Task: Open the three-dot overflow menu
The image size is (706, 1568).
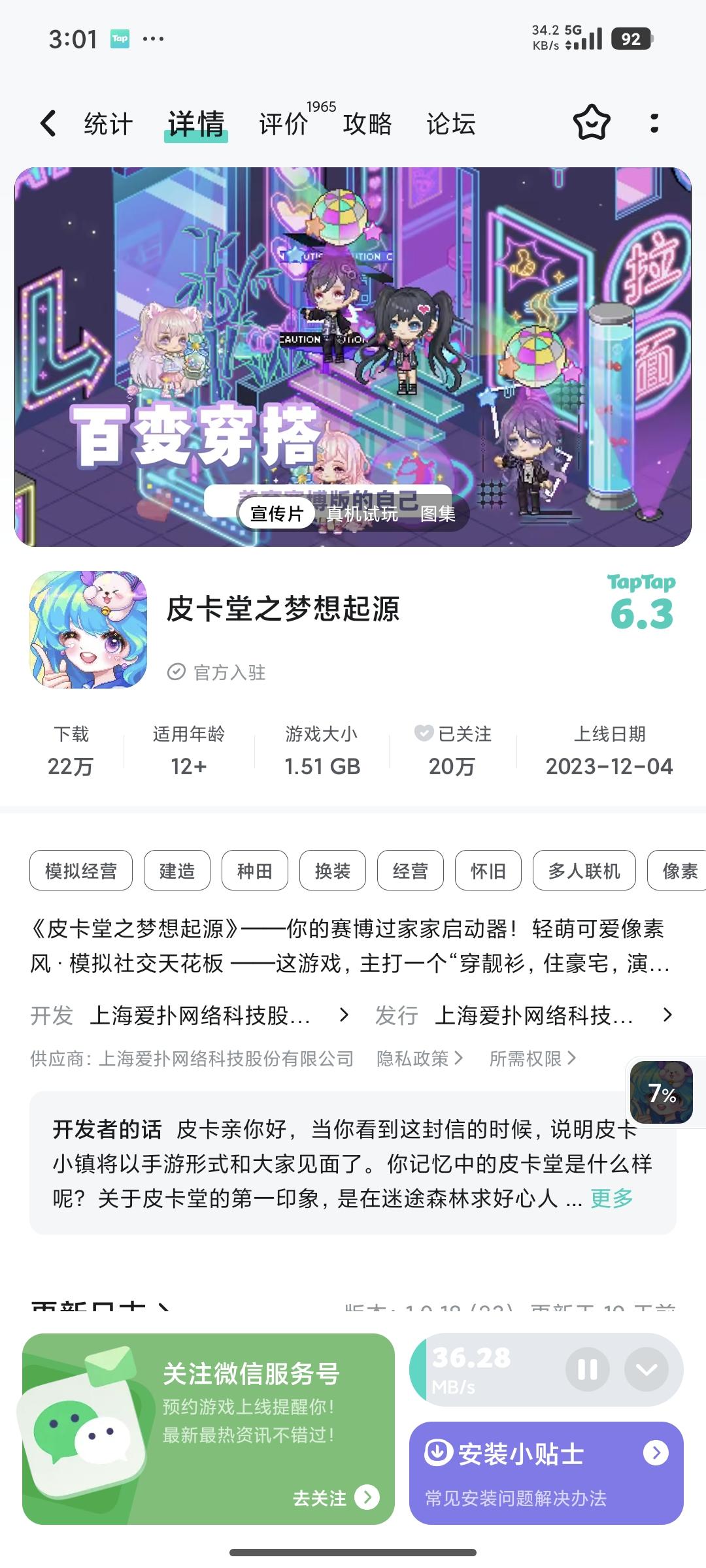Action: coord(654,123)
